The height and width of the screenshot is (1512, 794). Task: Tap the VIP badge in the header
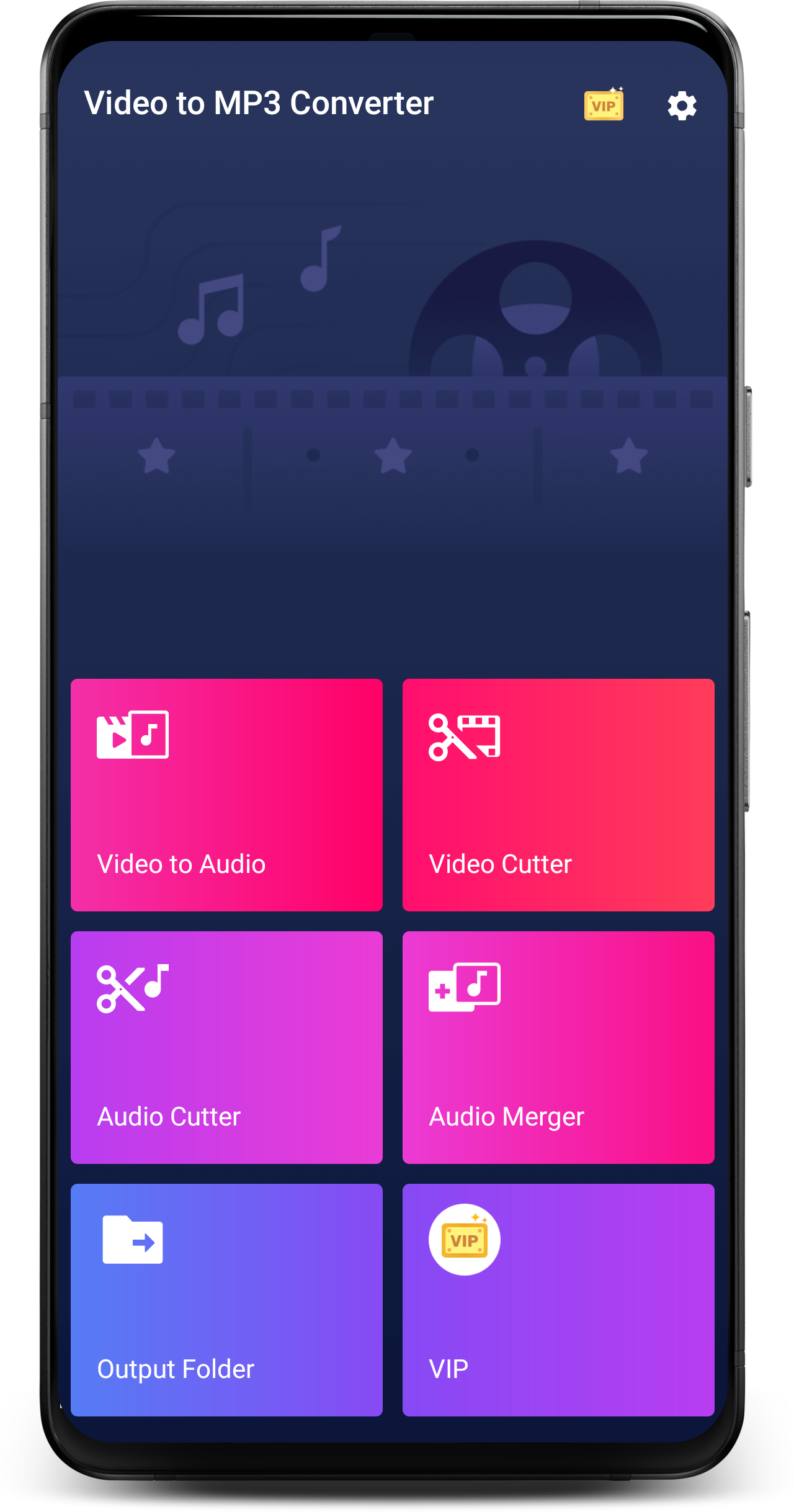604,104
